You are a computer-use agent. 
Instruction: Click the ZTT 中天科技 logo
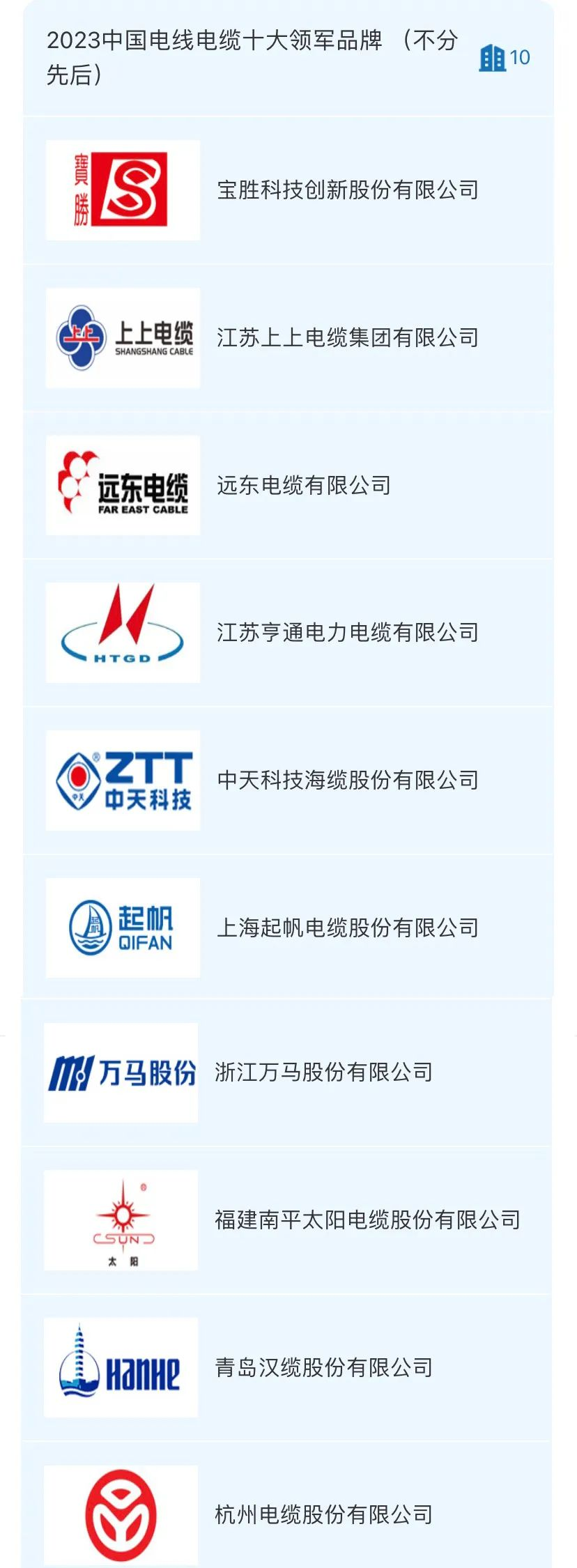122,781
